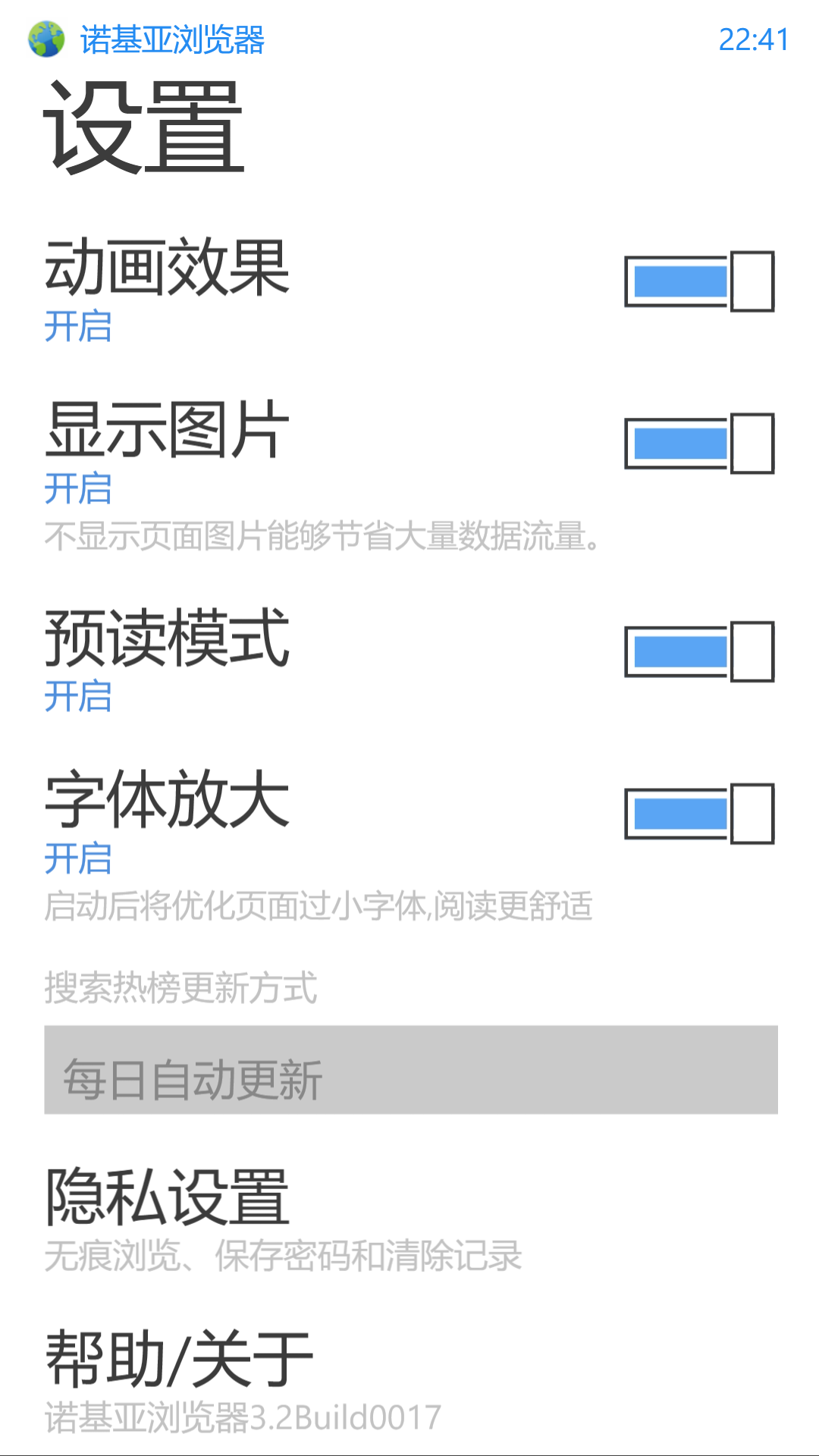Open 帮助/关于
Image resolution: width=819 pixels, height=1456 pixels.
tap(243, 1380)
